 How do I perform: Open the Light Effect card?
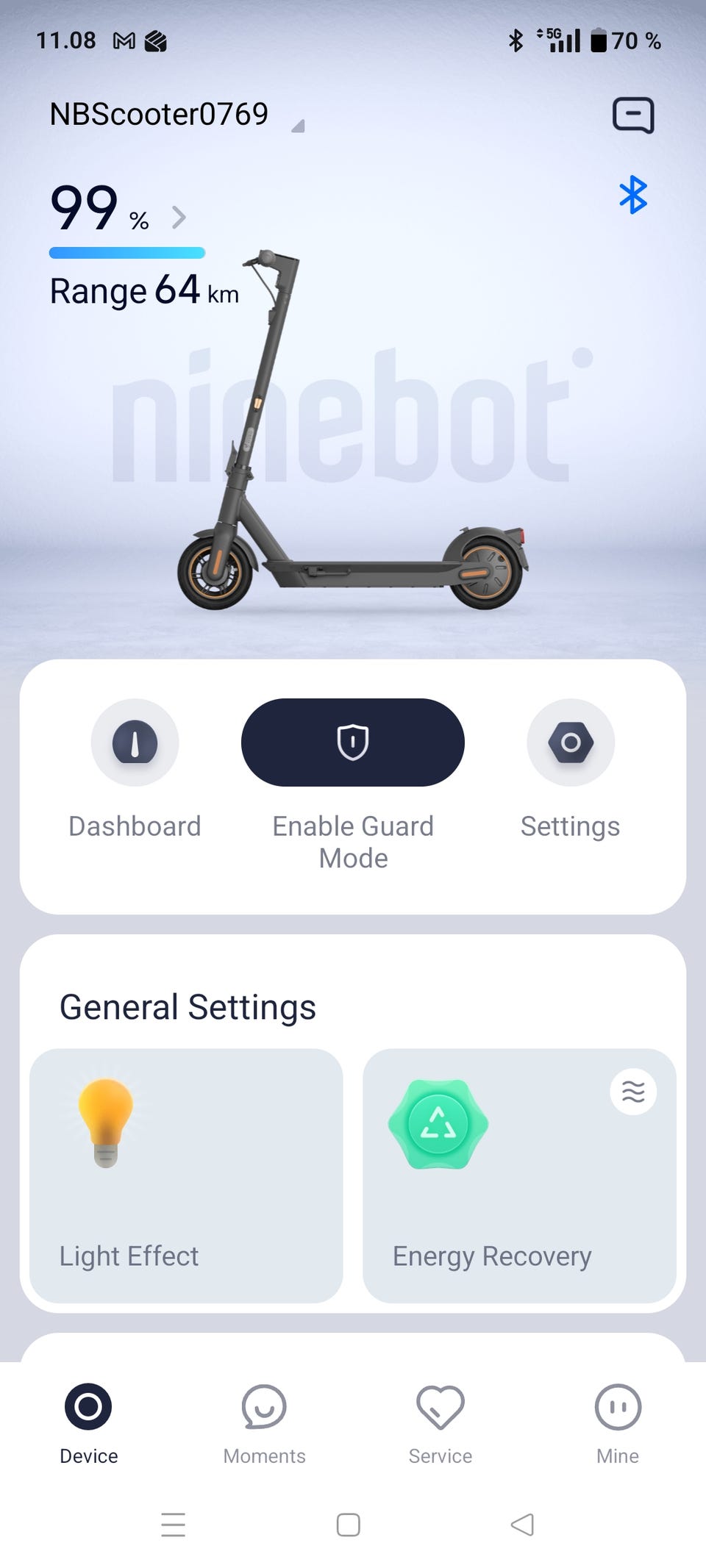coord(186,1175)
